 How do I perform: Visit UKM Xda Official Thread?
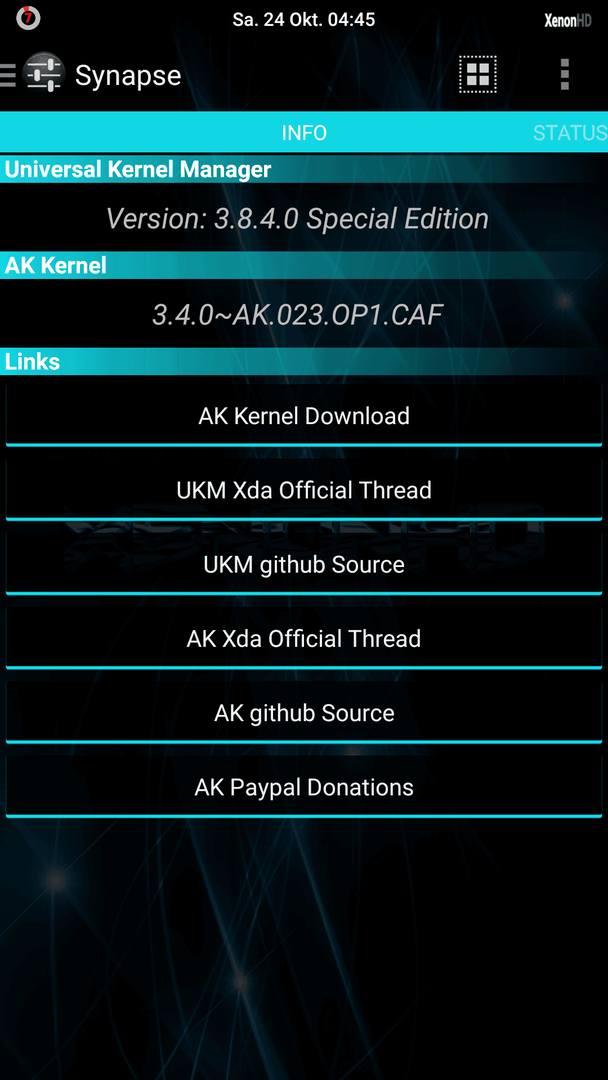pos(304,490)
